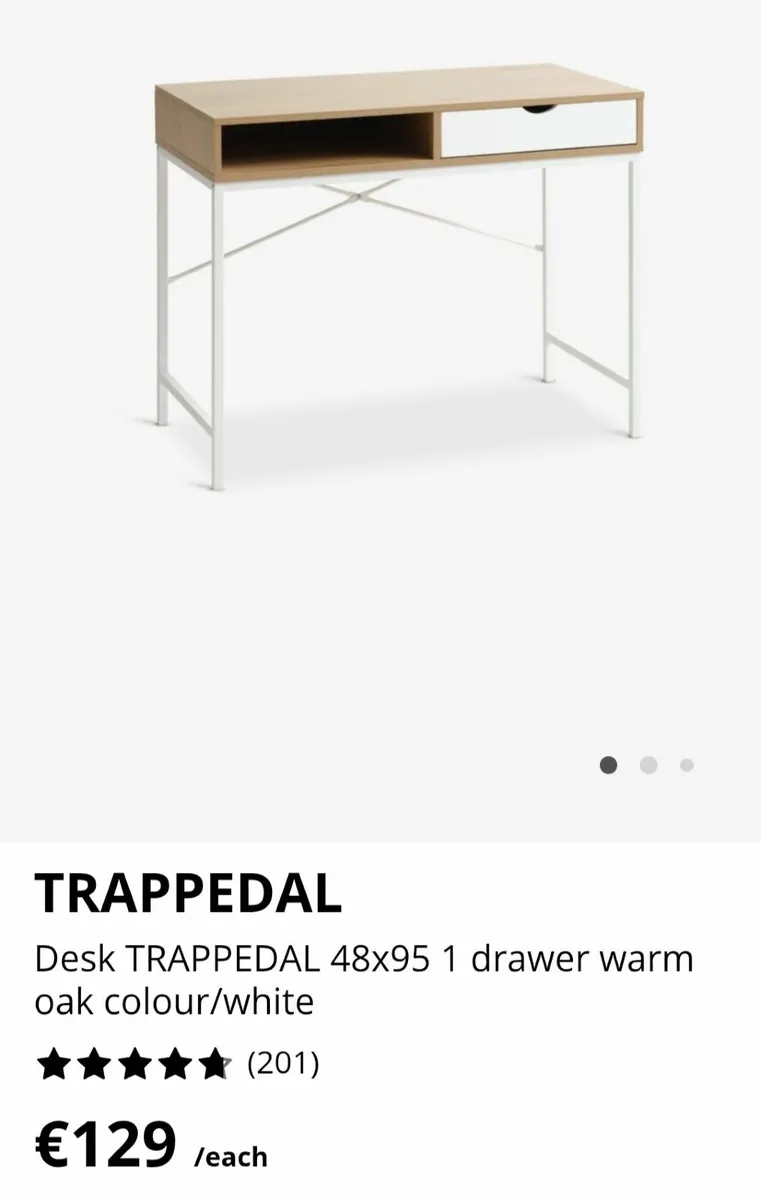Viewport: 761px width, 1200px height.
Task: Click the /each unit label
Action: click(231, 1157)
